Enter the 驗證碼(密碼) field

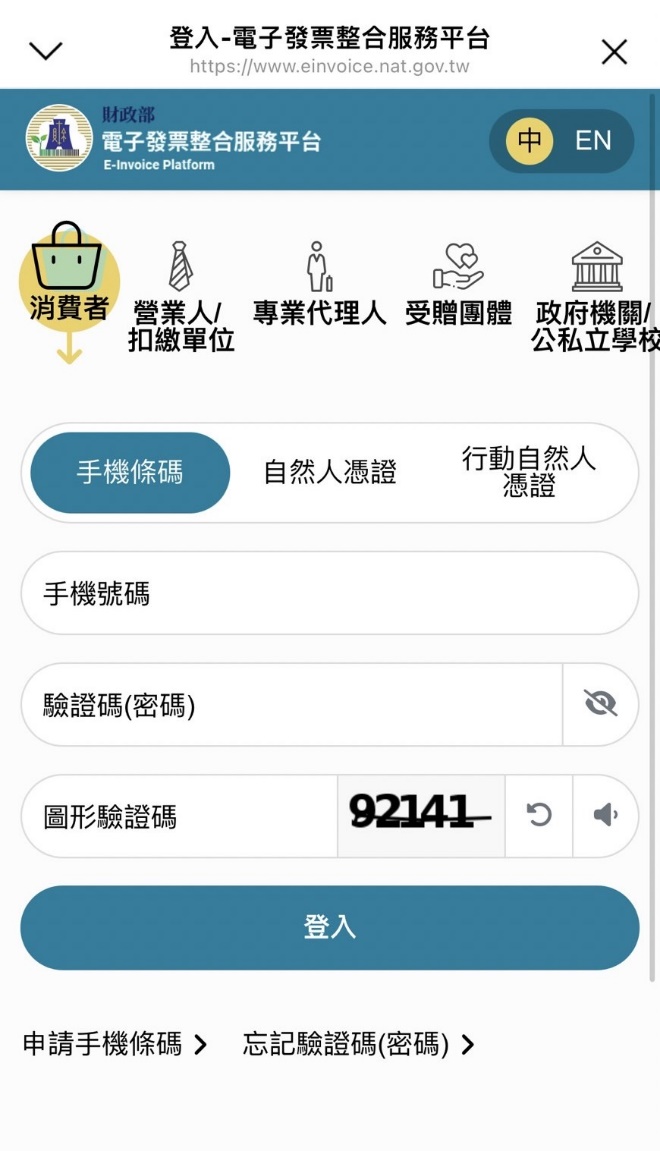[290, 705]
